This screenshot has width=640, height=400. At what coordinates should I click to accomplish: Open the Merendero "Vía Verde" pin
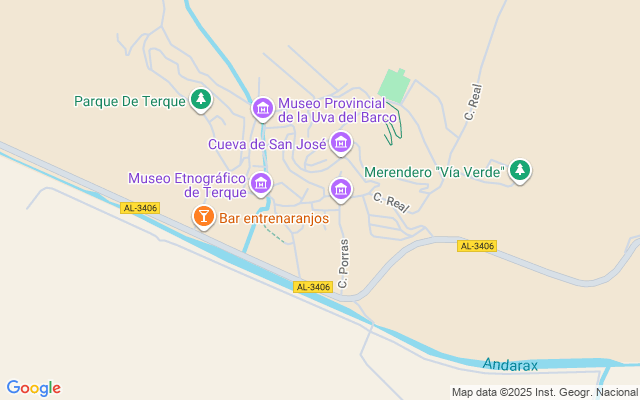coord(520,171)
